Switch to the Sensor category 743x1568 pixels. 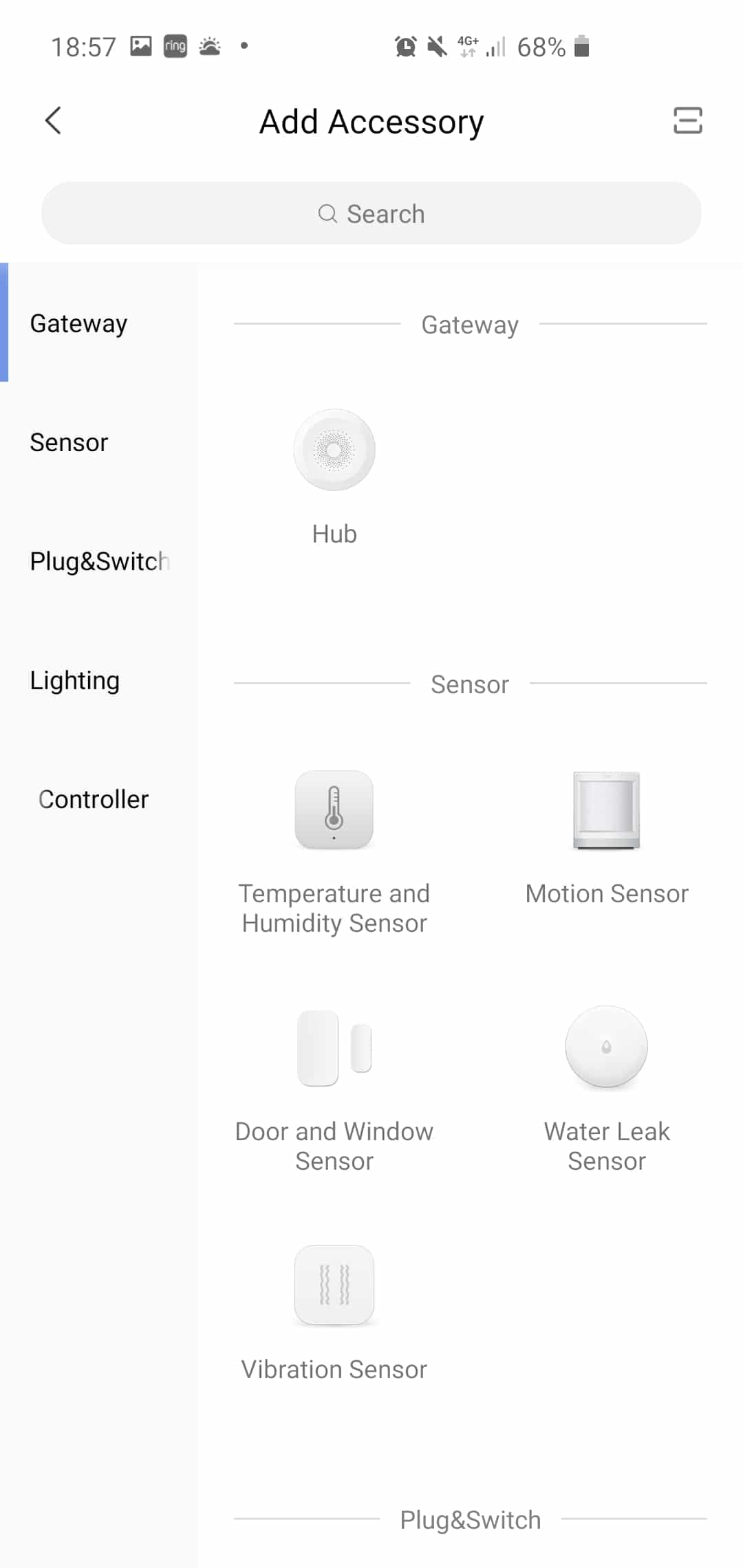click(69, 442)
